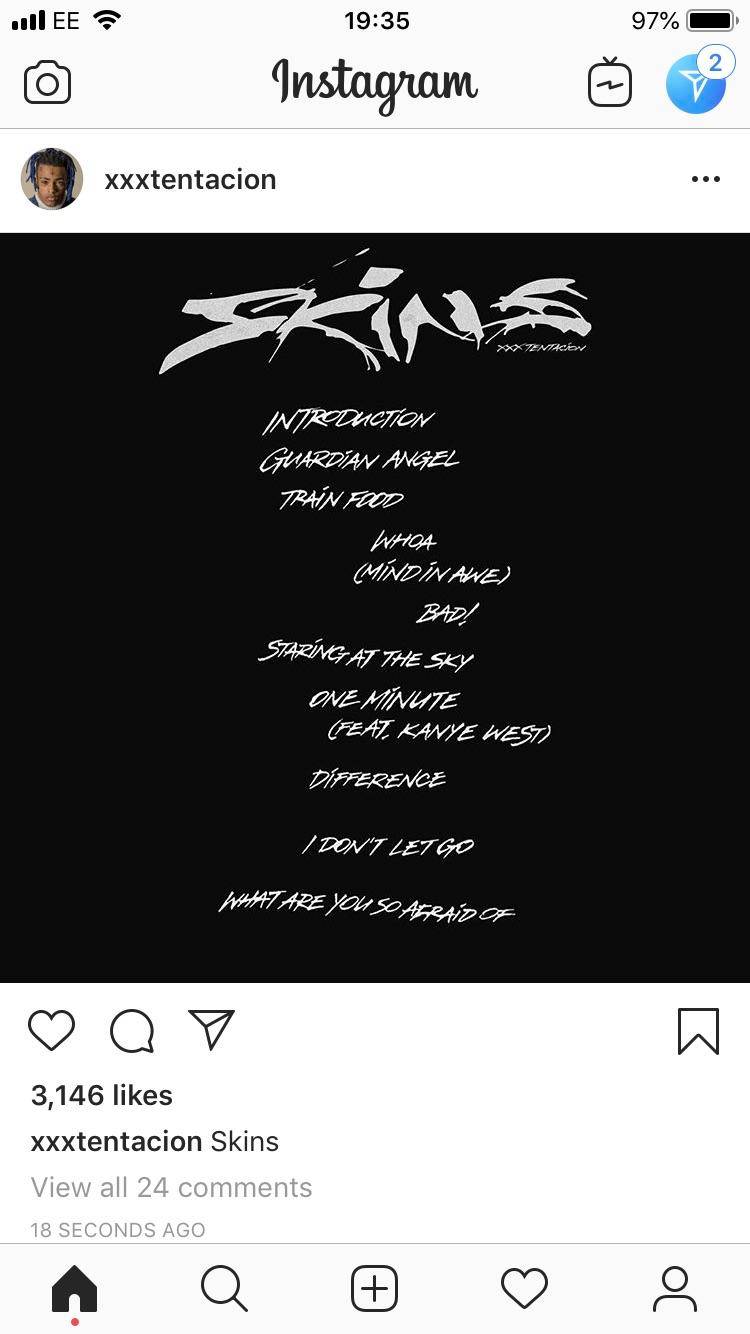Tap the username in the caption
This screenshot has width=750, height=1334.
[x=114, y=1141]
